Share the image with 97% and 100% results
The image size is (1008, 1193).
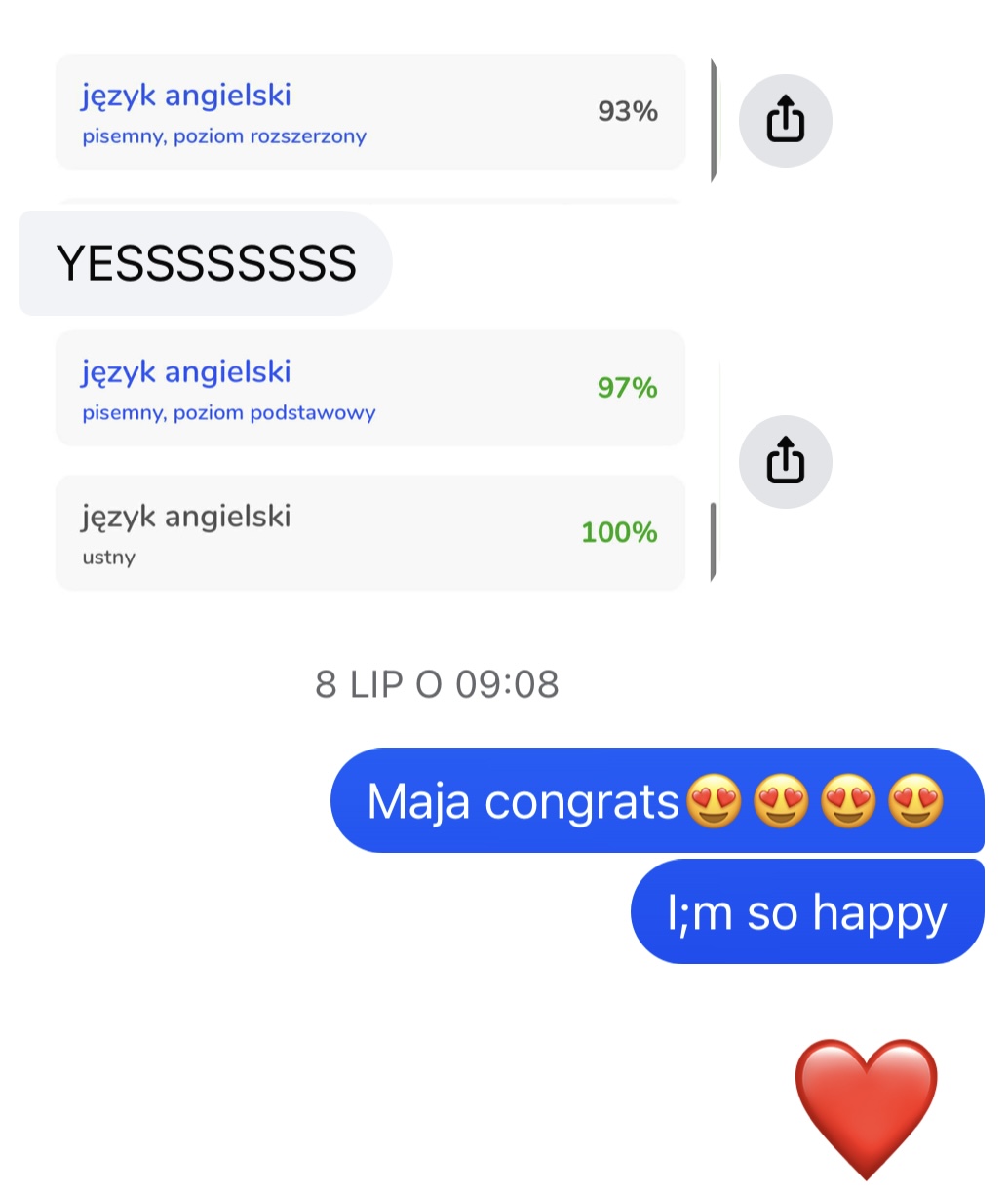(785, 461)
